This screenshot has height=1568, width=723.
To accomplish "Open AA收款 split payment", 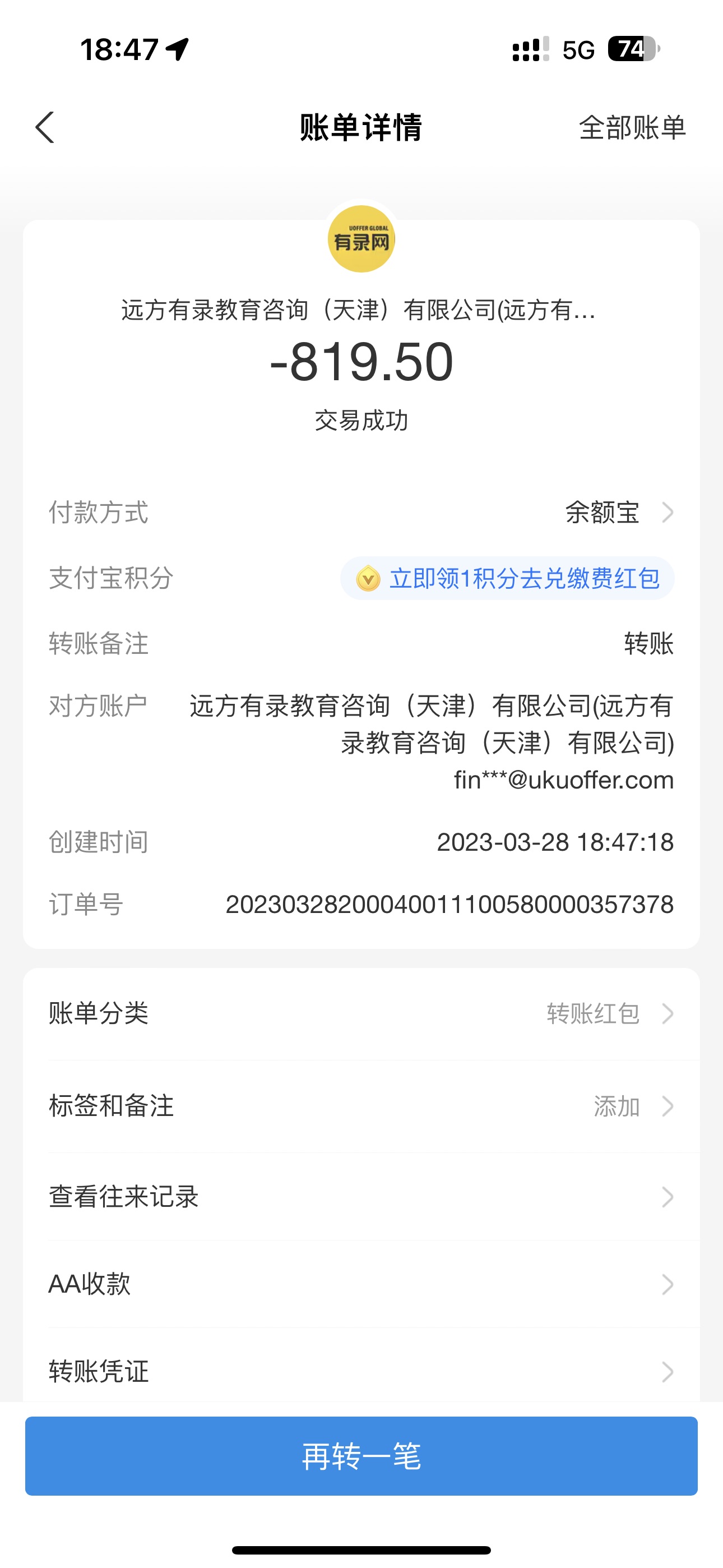I will (x=361, y=1284).
